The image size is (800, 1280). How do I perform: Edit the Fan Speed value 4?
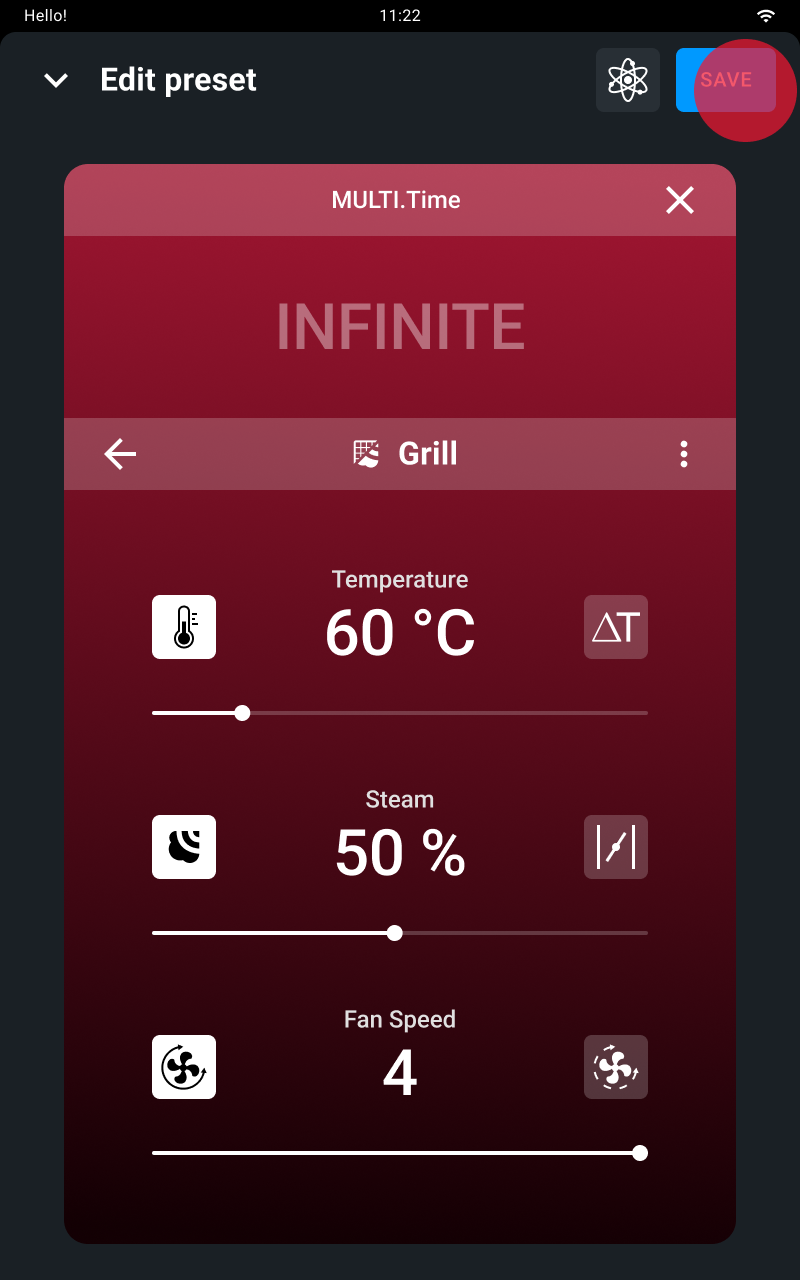point(400,1074)
